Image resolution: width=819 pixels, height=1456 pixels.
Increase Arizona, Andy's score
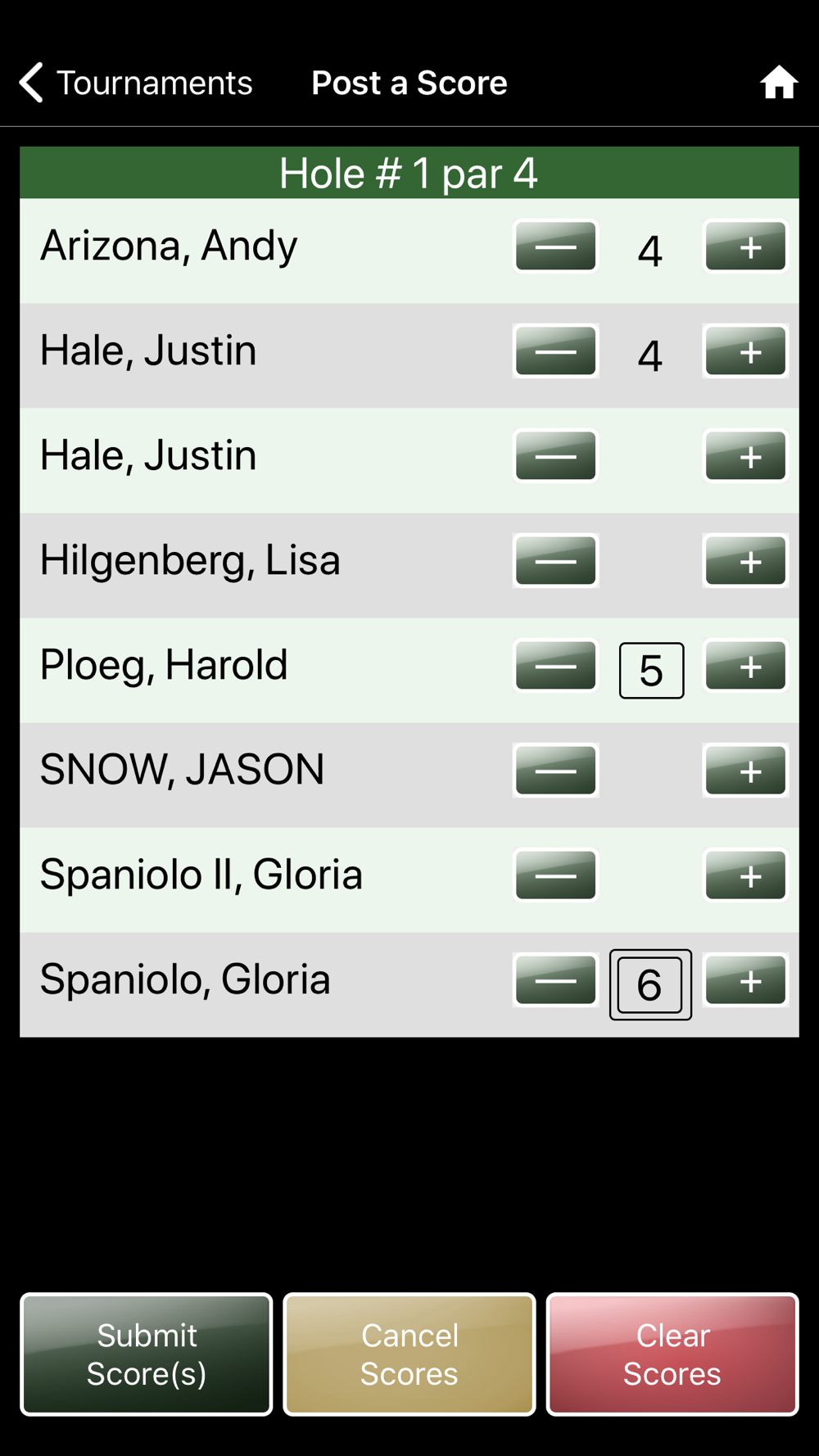(x=745, y=246)
